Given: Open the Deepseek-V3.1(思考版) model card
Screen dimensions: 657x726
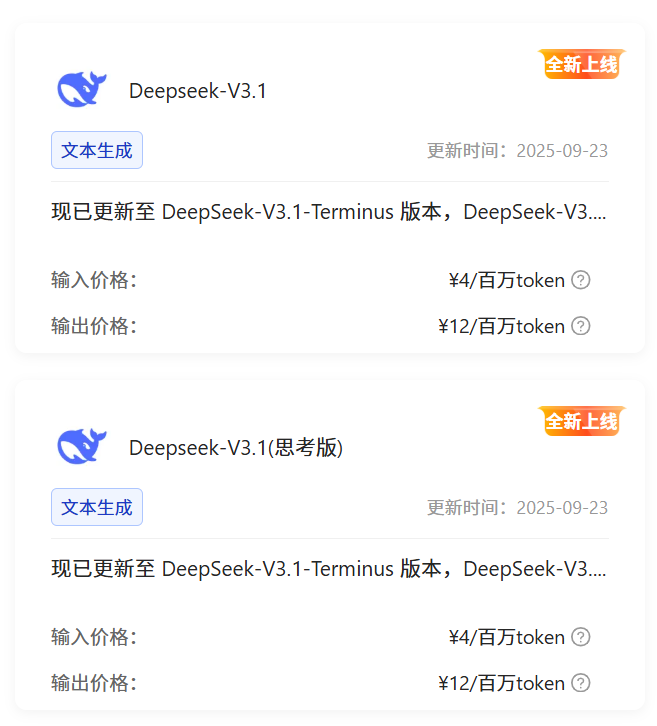Looking at the screenshot, I should pos(236,448).
